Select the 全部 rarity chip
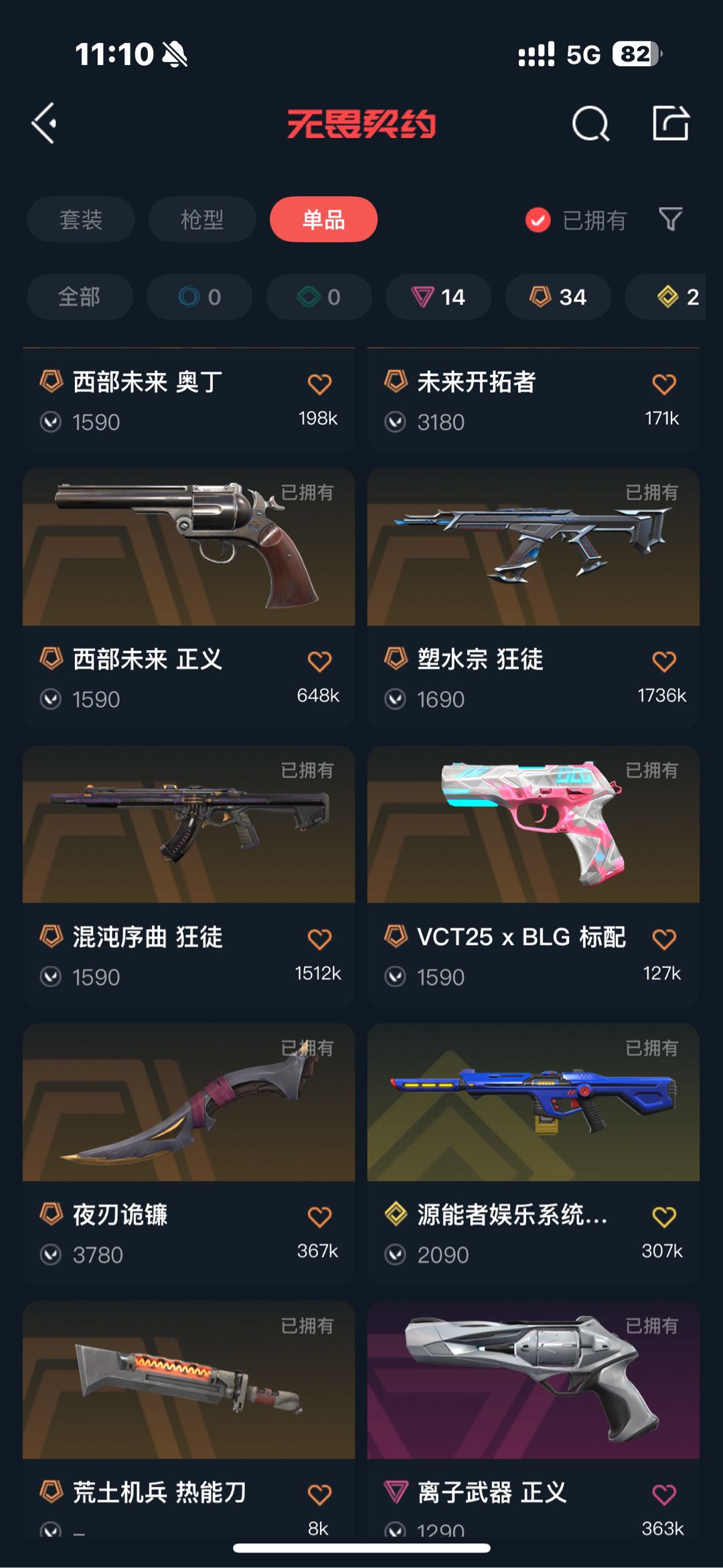723x1568 pixels. (80, 297)
